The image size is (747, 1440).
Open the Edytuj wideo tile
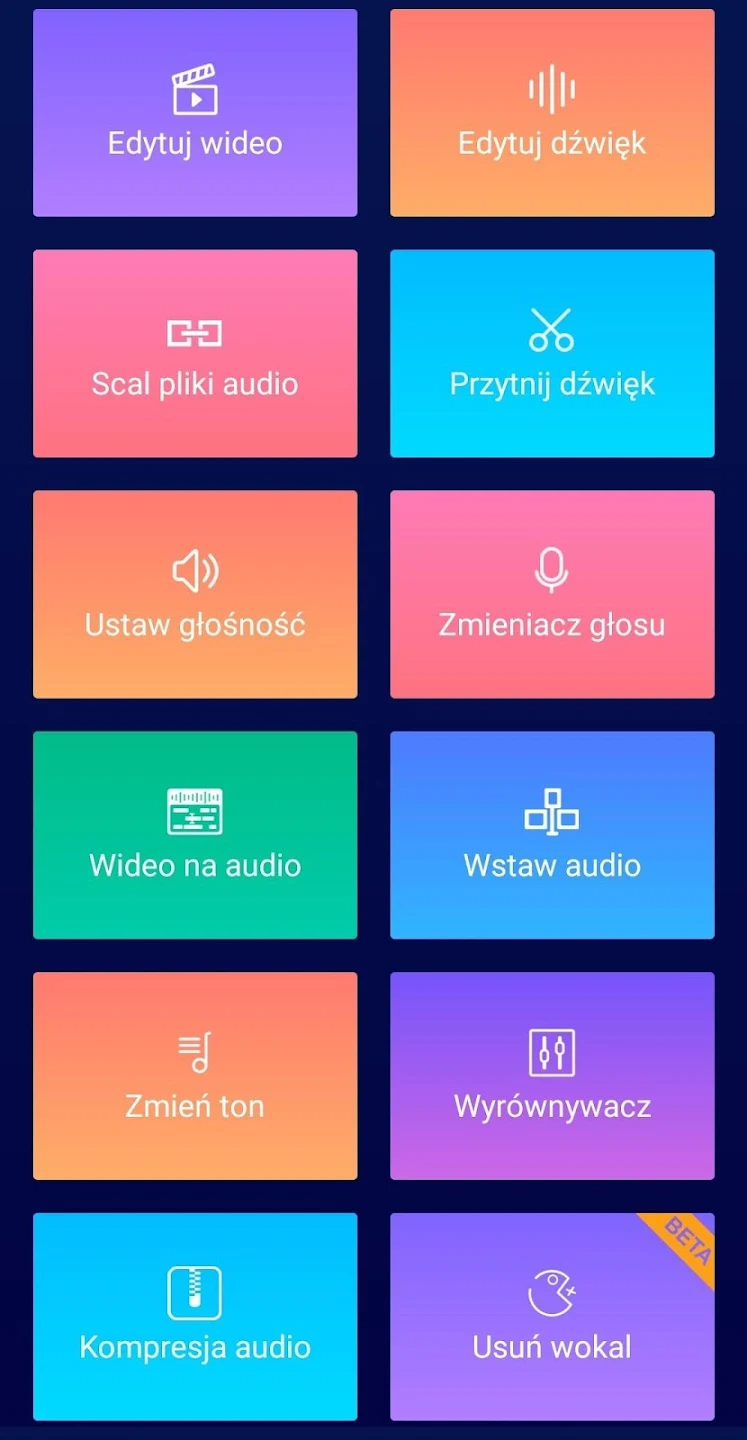pyautogui.click(x=195, y=113)
